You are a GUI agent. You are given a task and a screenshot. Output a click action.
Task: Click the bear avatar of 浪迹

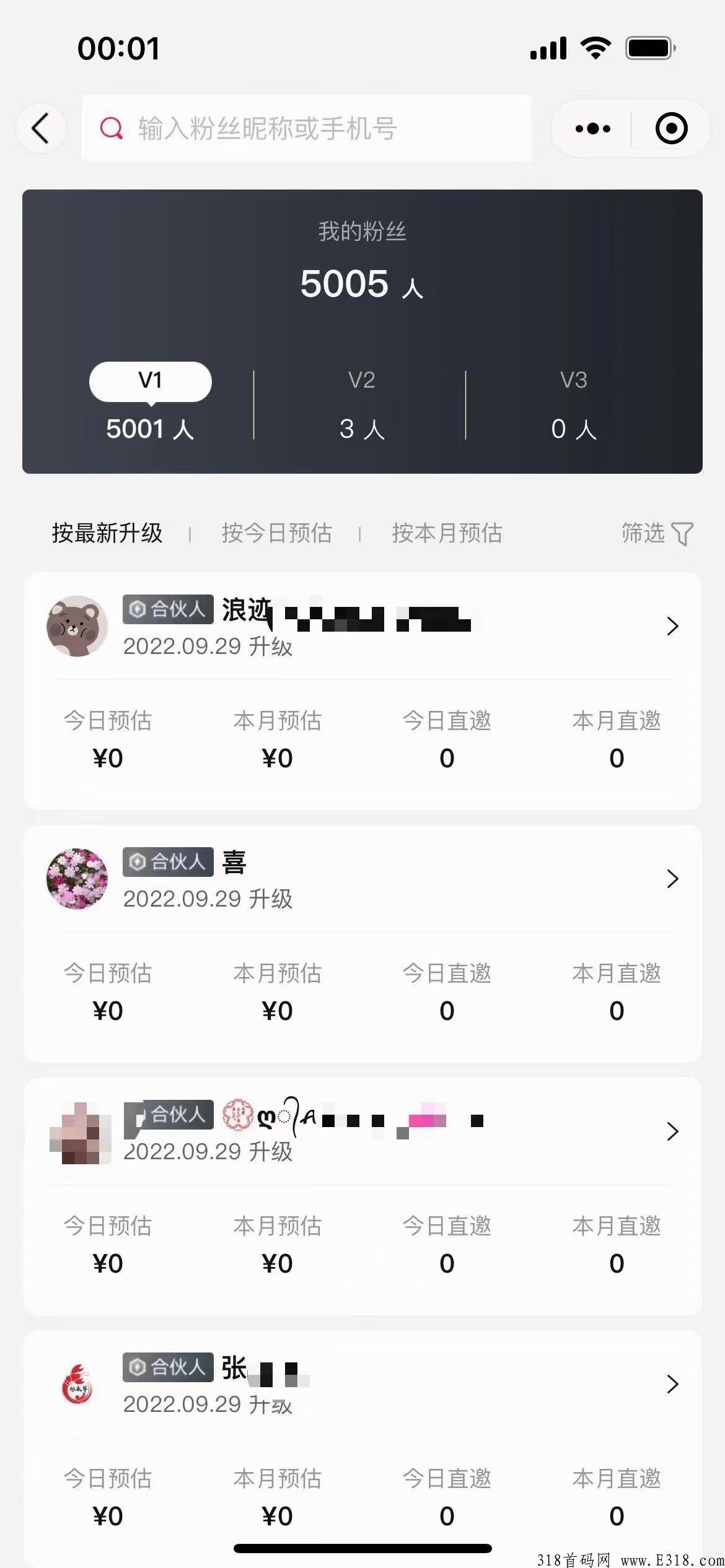(x=77, y=625)
